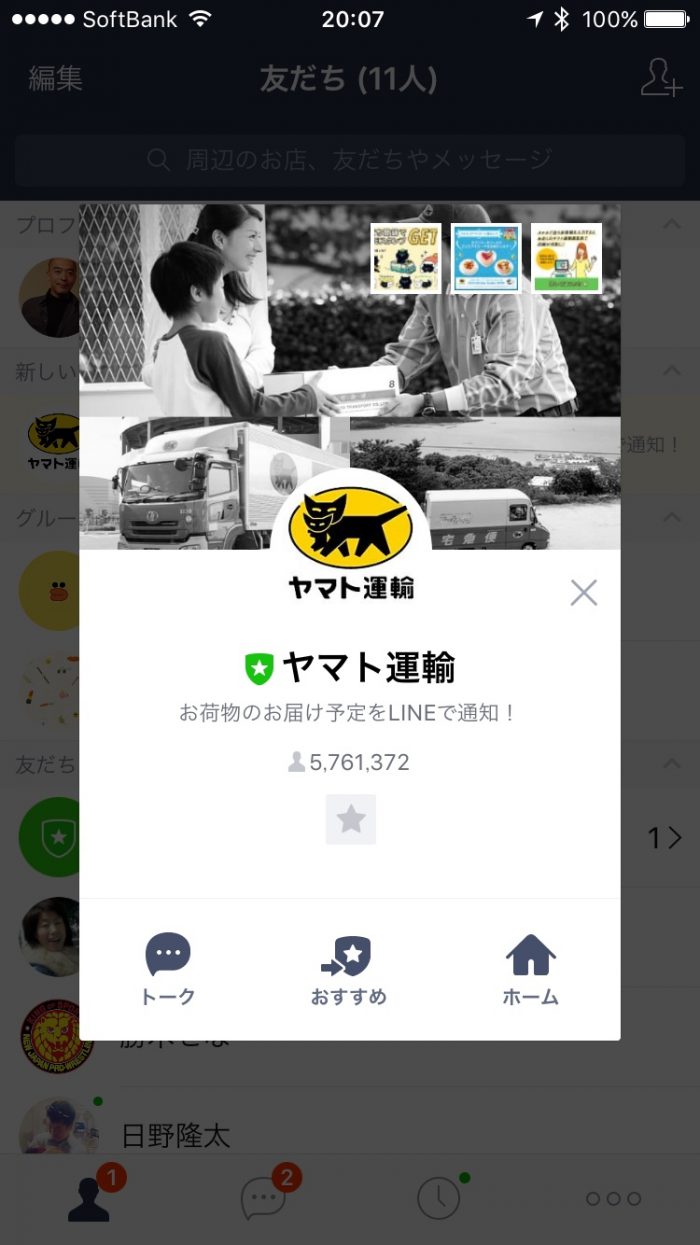Viewport: 700px width, 1245px height.
Task: Open the ホーム page of ヤマト運輸
Action: [x=530, y=968]
